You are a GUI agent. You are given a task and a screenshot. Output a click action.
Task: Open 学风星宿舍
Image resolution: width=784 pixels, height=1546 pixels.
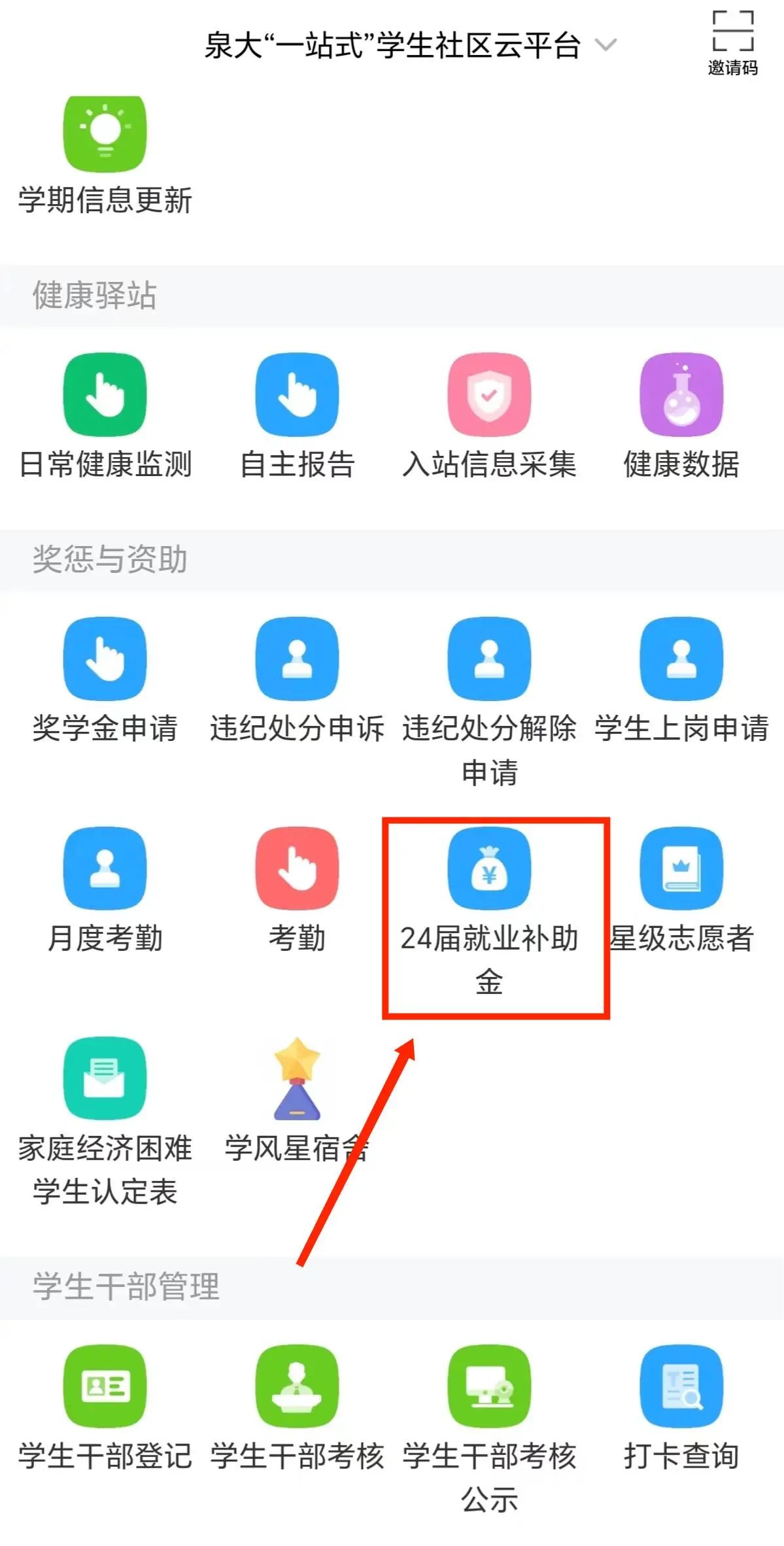(297, 1079)
